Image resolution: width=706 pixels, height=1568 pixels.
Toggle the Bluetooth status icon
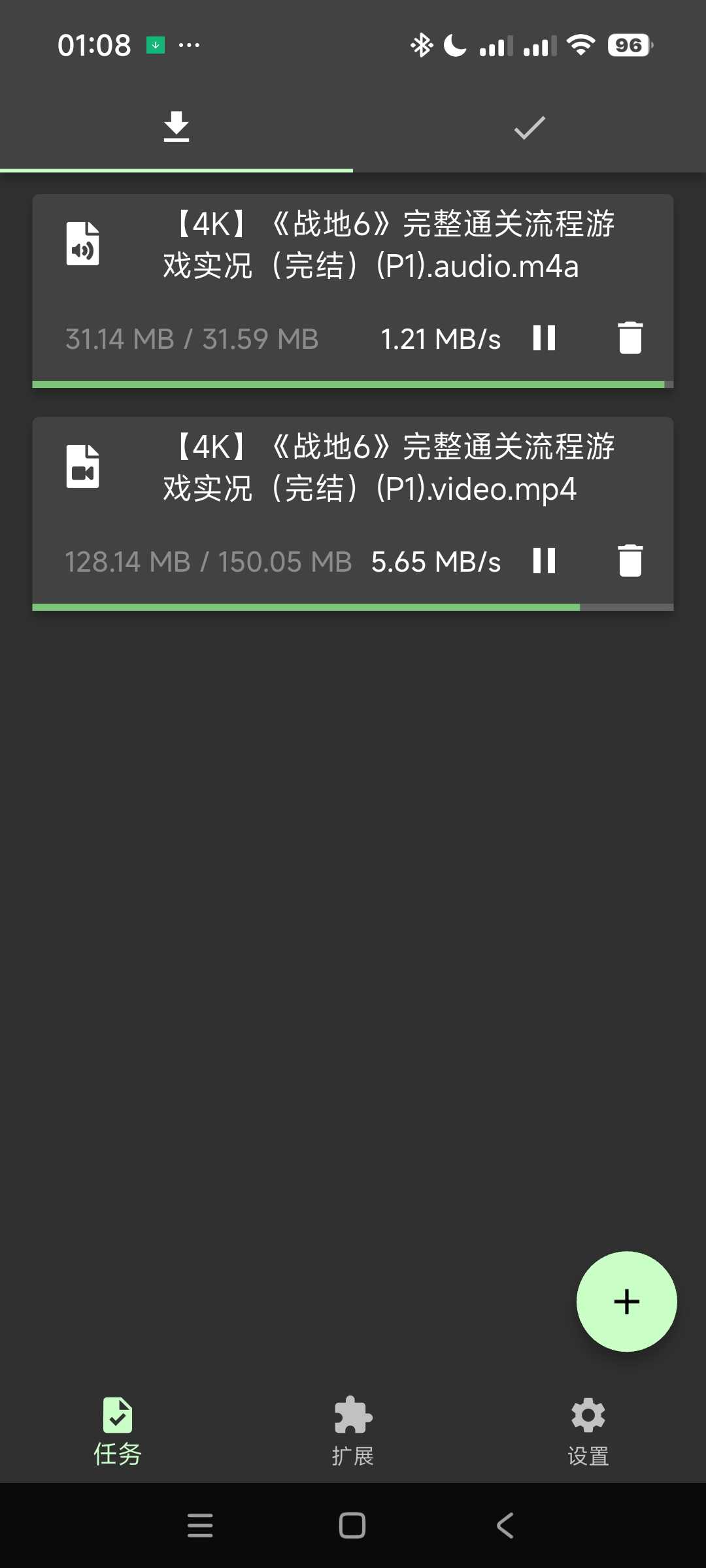(x=422, y=43)
